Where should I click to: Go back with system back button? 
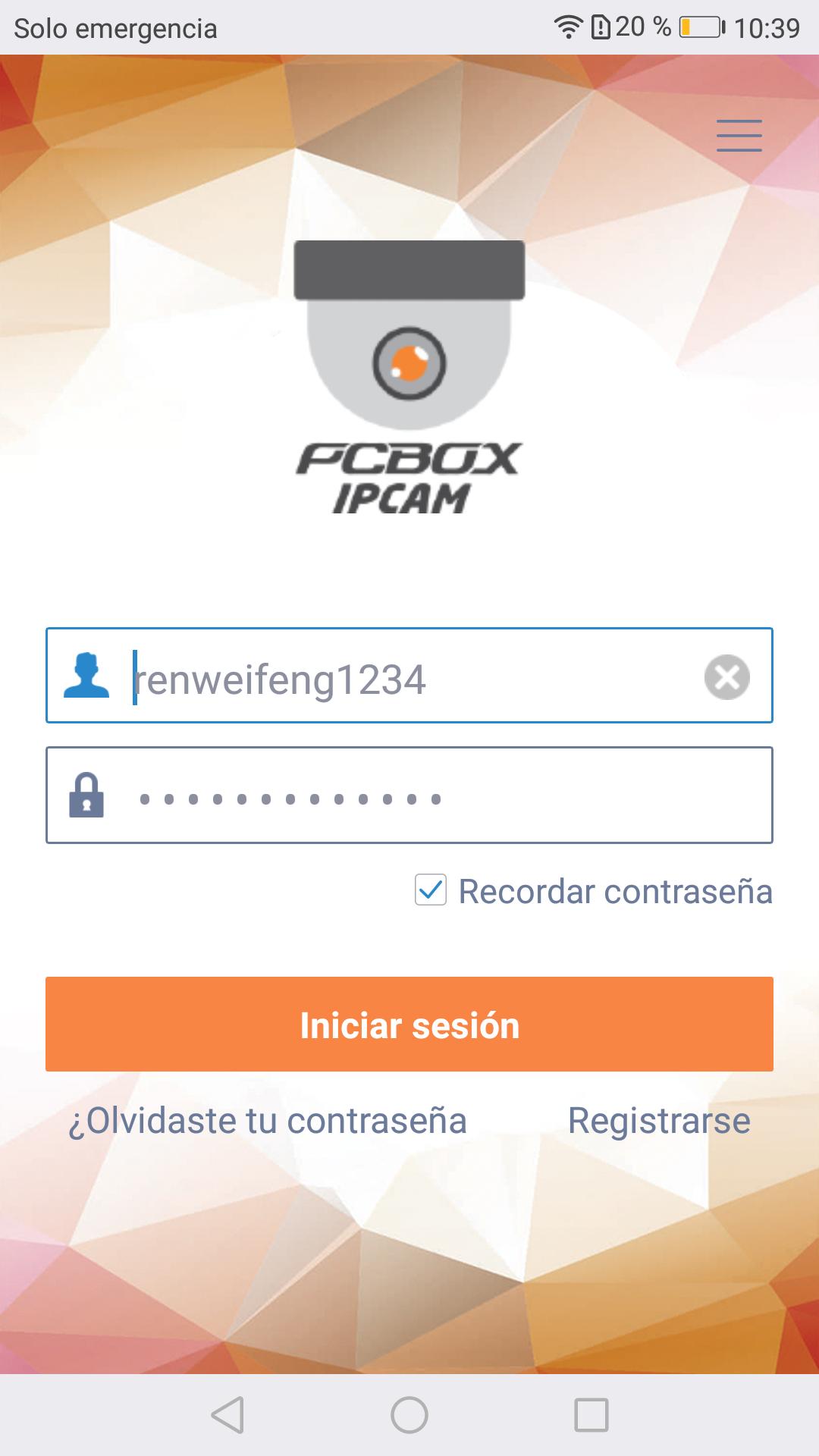(x=227, y=1415)
